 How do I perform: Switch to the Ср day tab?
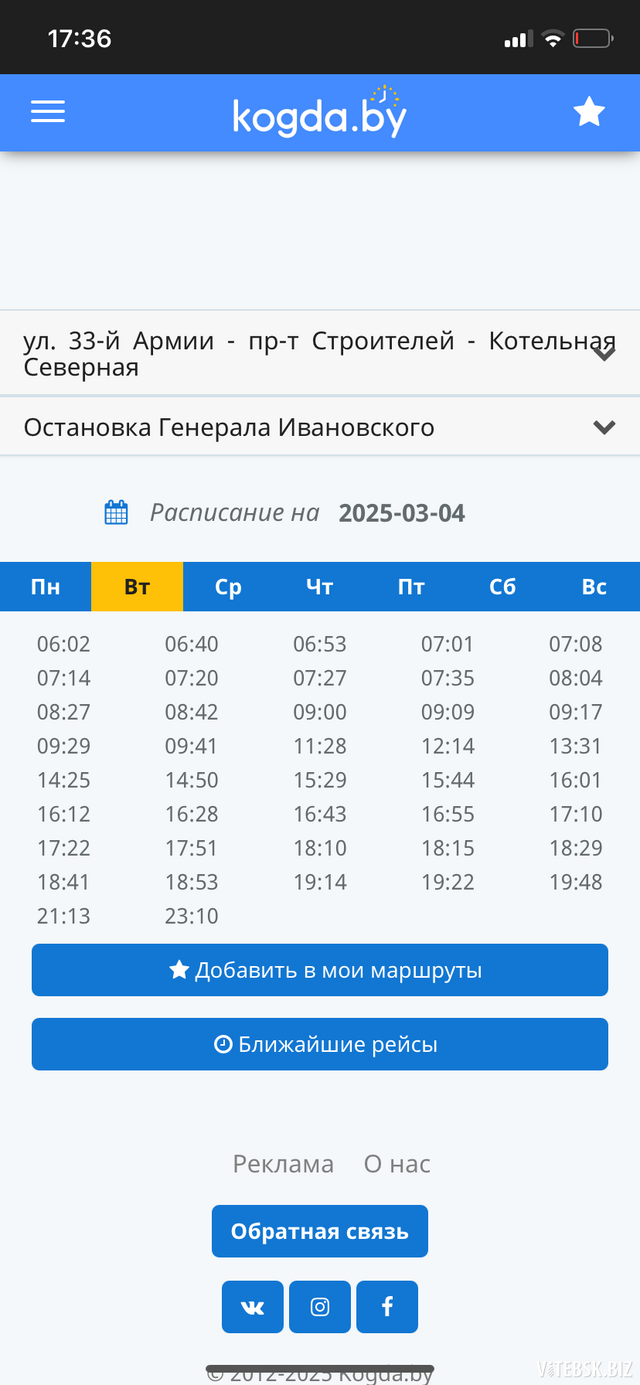228,586
